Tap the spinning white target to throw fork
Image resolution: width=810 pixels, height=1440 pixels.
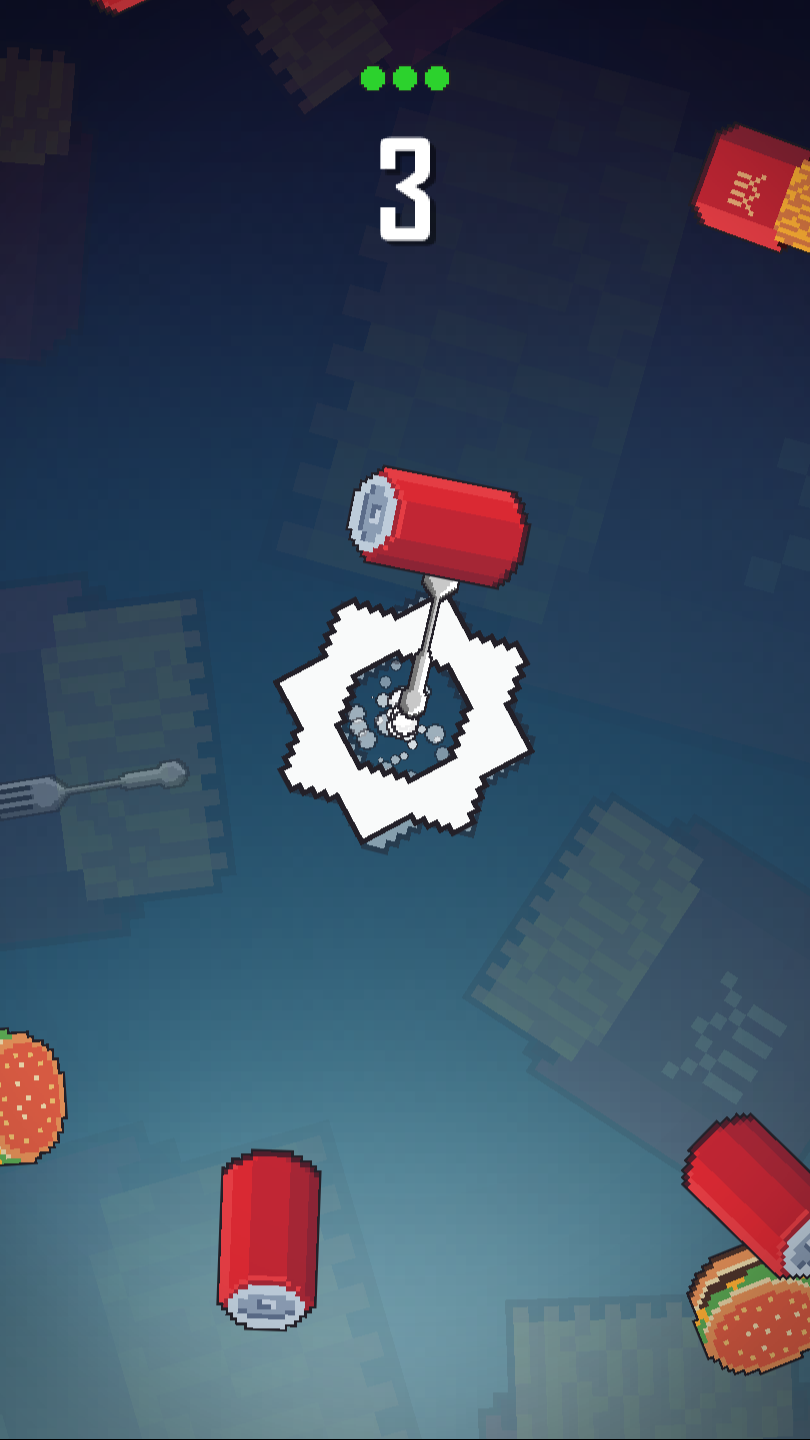[x=404, y=718]
